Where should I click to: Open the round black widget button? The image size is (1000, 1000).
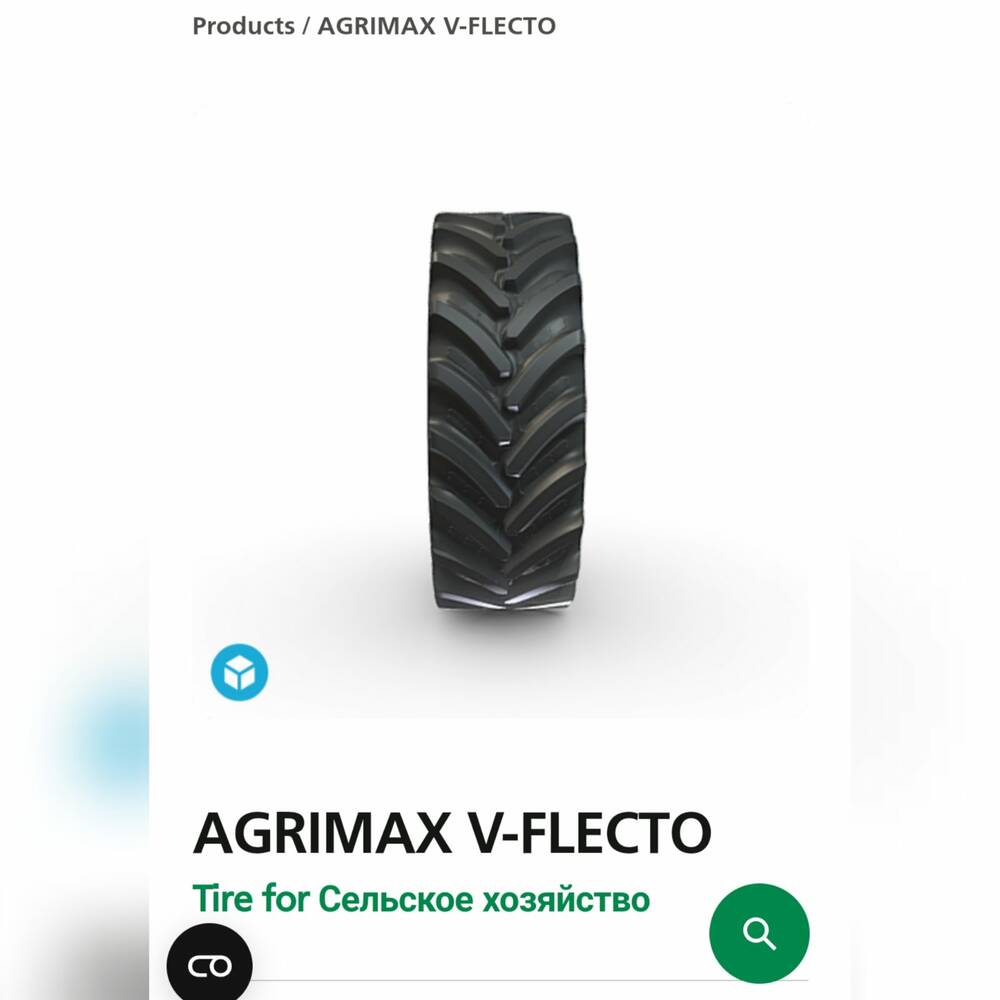[x=209, y=965]
